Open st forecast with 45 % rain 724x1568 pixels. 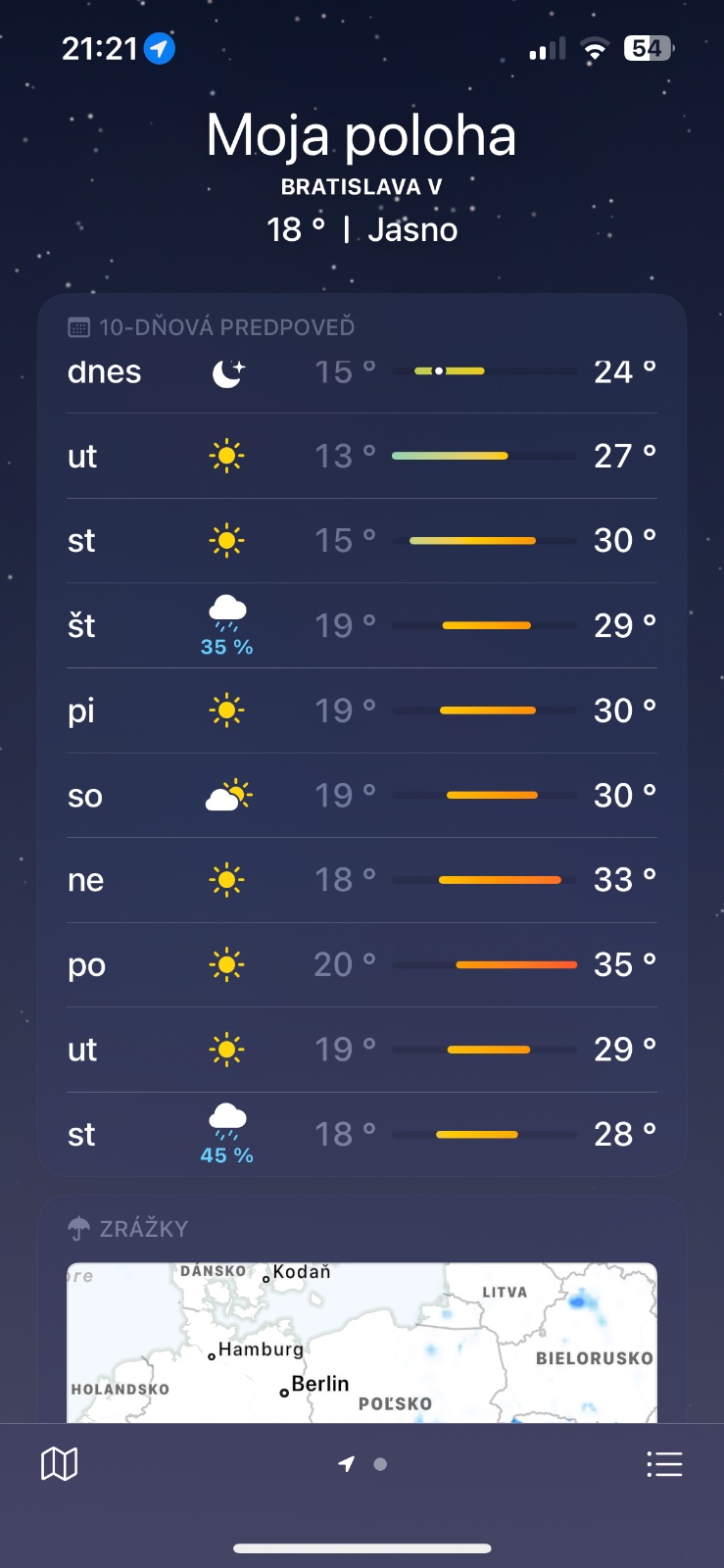tap(362, 1135)
